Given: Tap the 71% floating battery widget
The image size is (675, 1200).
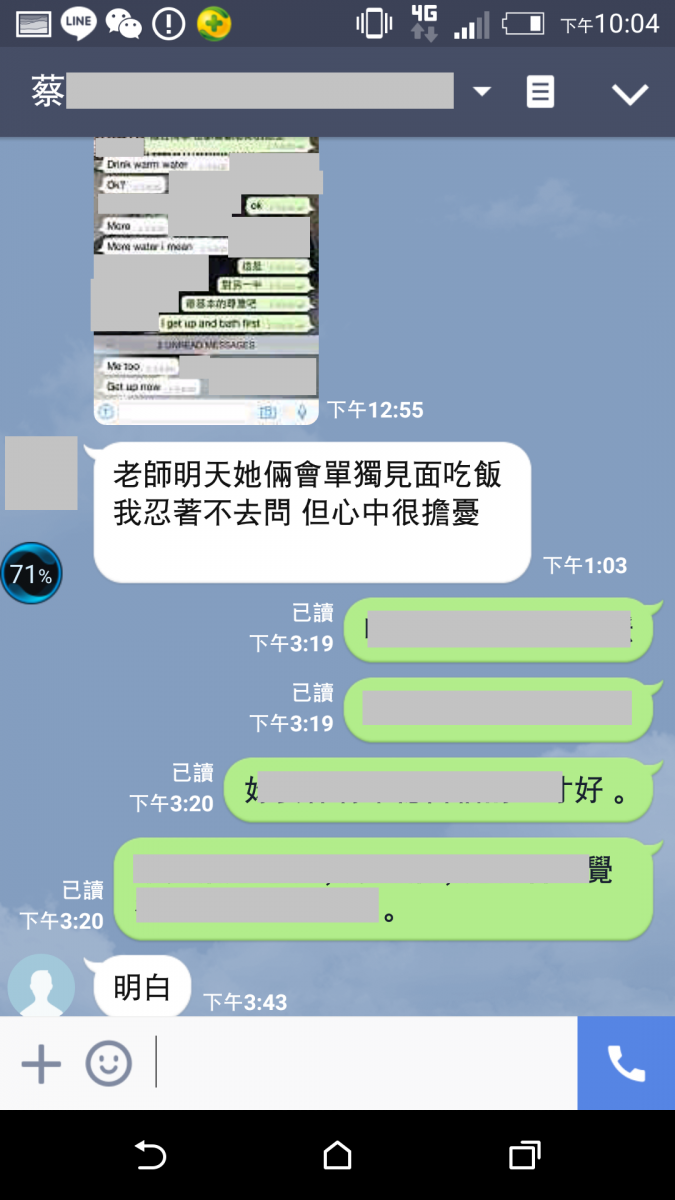Looking at the screenshot, I should [x=31, y=574].
